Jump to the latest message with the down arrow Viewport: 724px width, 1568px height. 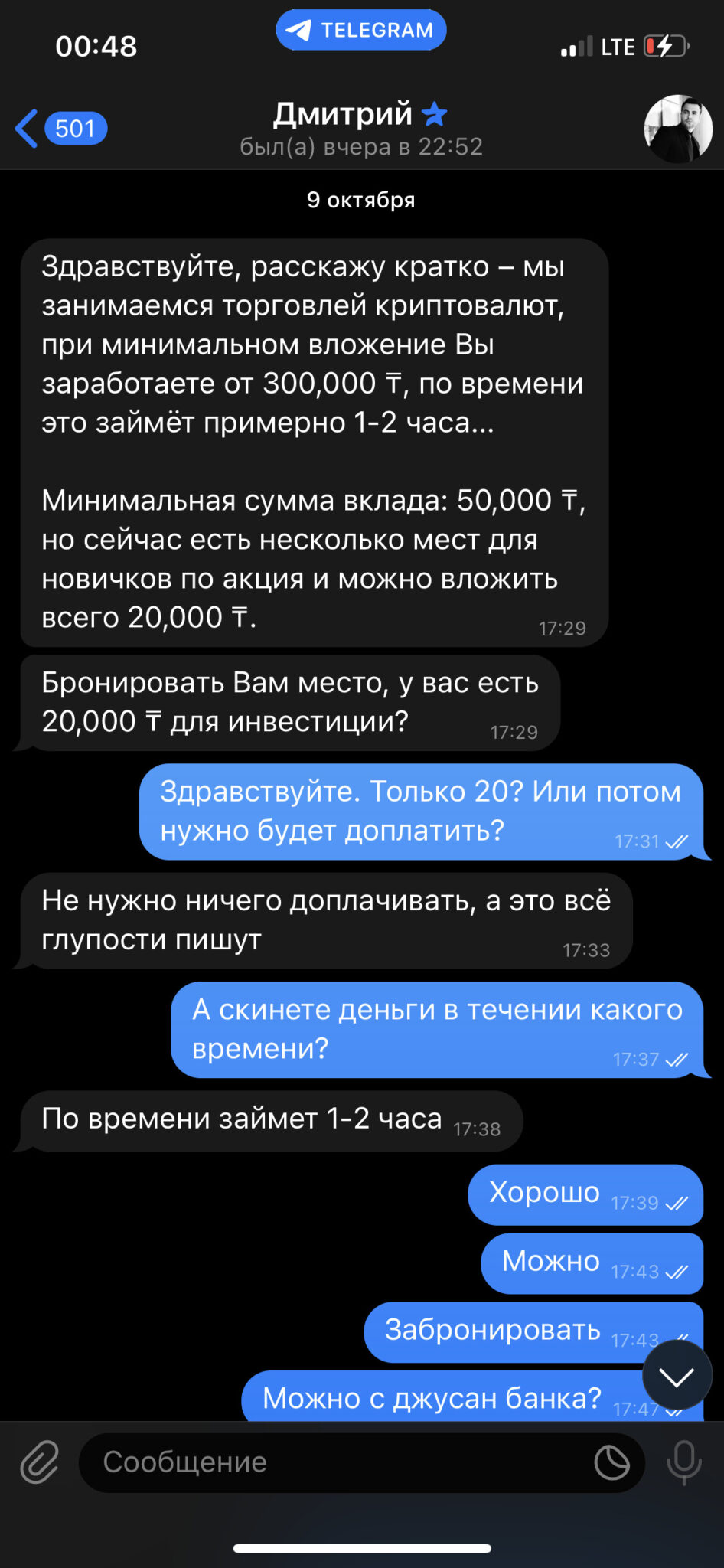click(677, 1375)
